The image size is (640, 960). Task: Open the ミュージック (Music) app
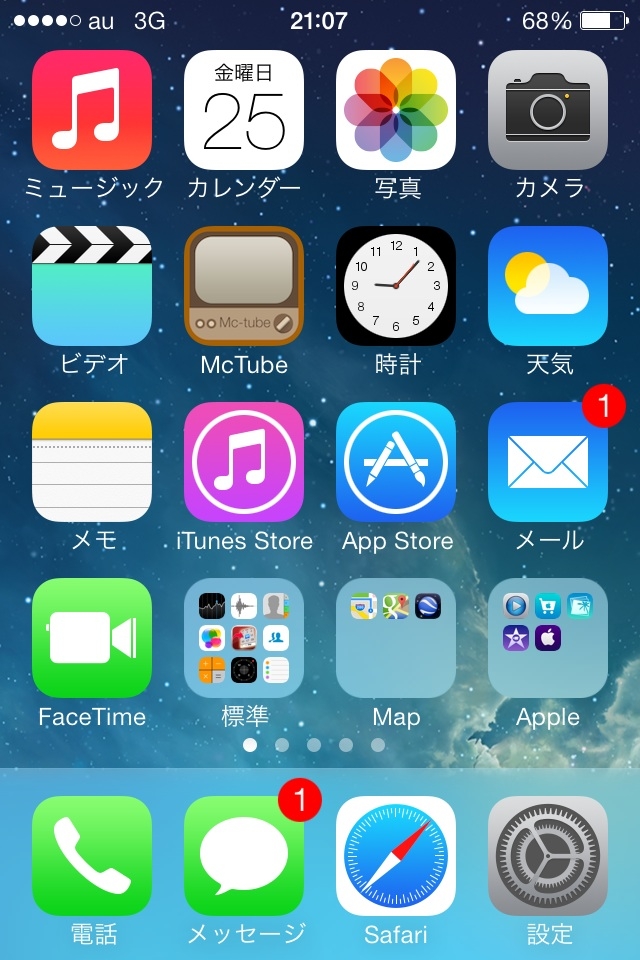pyautogui.click(x=92, y=110)
